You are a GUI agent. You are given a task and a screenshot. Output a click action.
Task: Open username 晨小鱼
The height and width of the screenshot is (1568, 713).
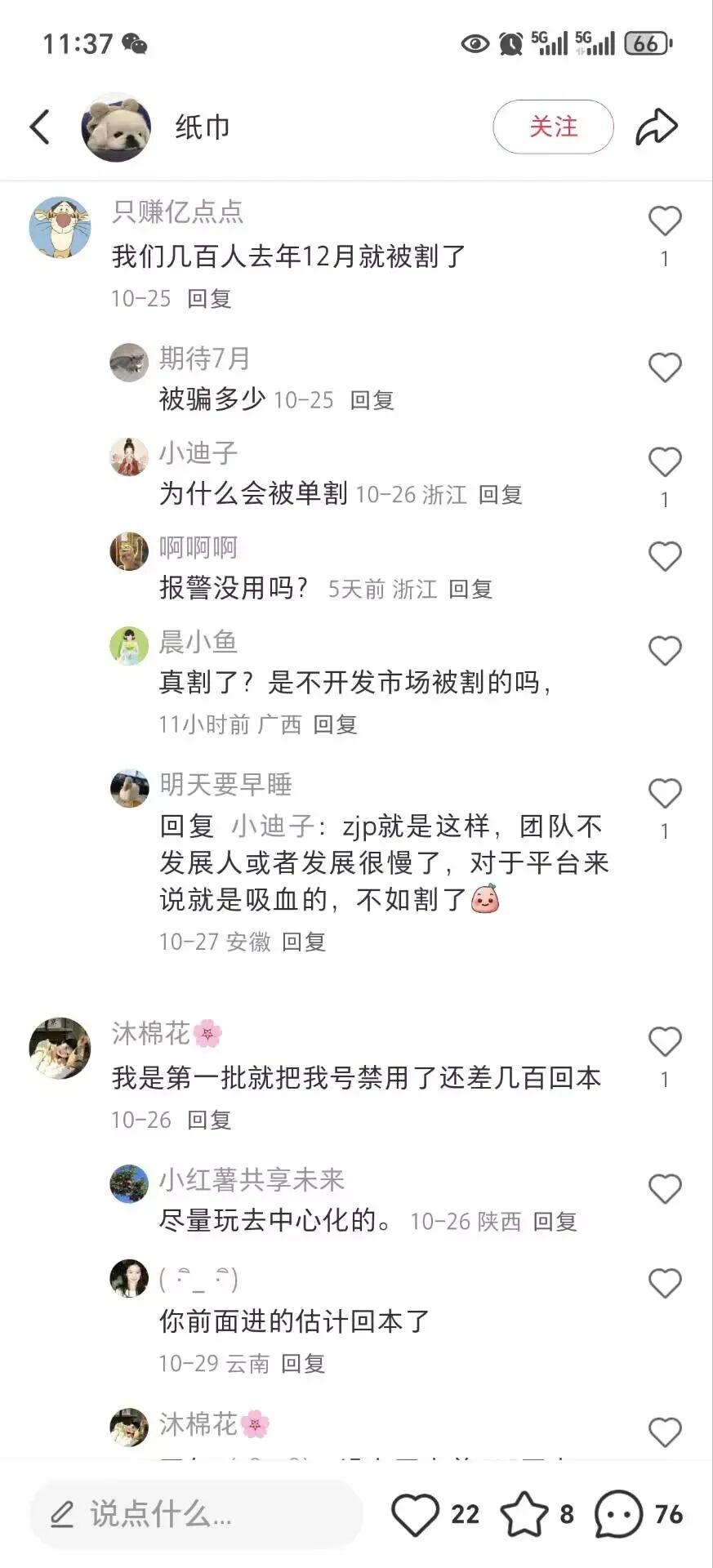[198, 642]
